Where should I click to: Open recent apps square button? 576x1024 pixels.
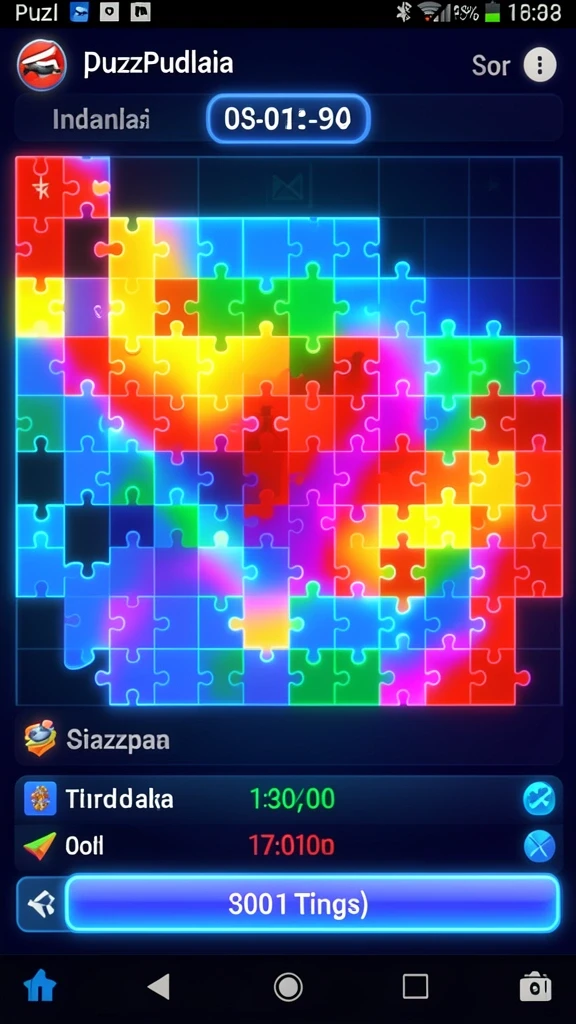[415, 986]
